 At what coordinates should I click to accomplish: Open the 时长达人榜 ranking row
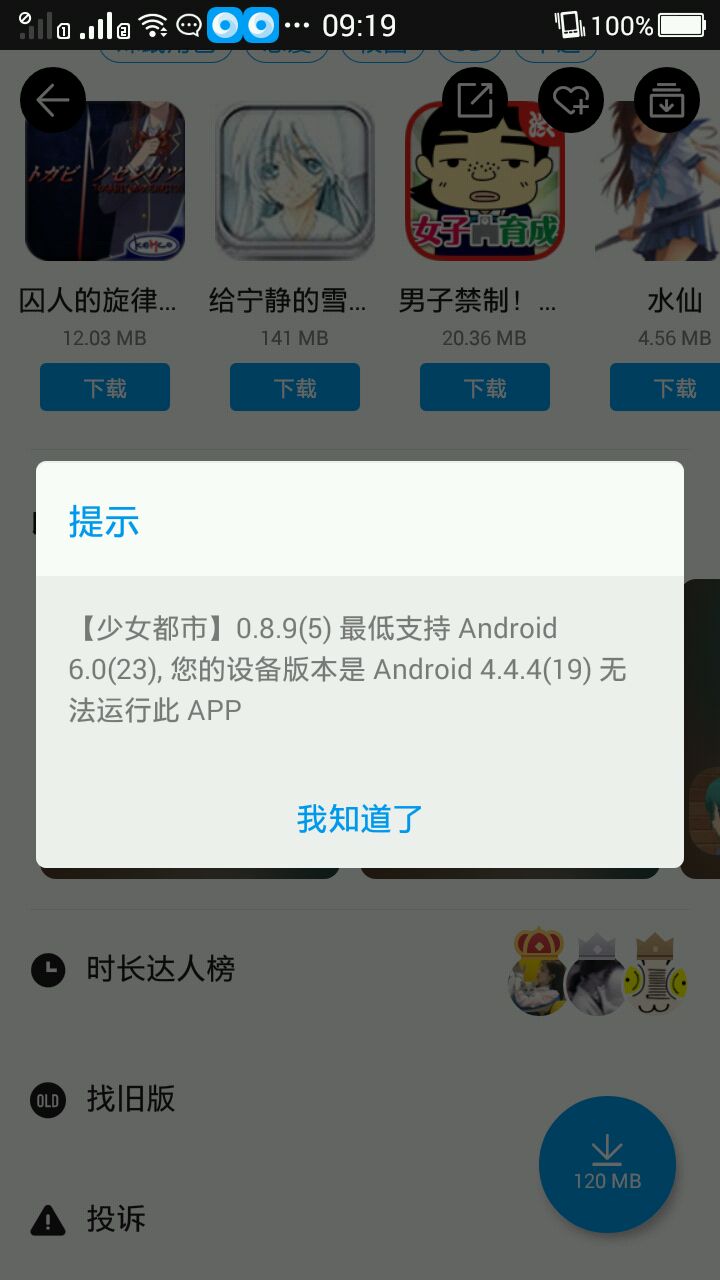click(160, 969)
